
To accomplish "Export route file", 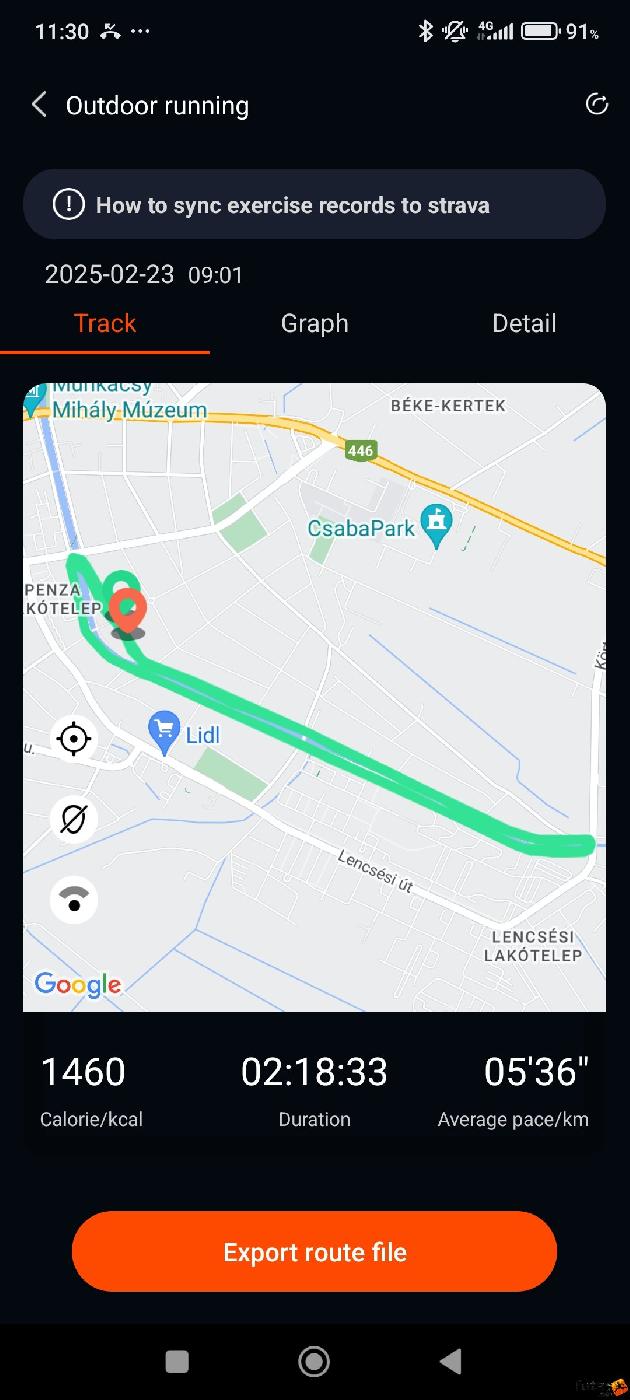I will click(314, 1252).
